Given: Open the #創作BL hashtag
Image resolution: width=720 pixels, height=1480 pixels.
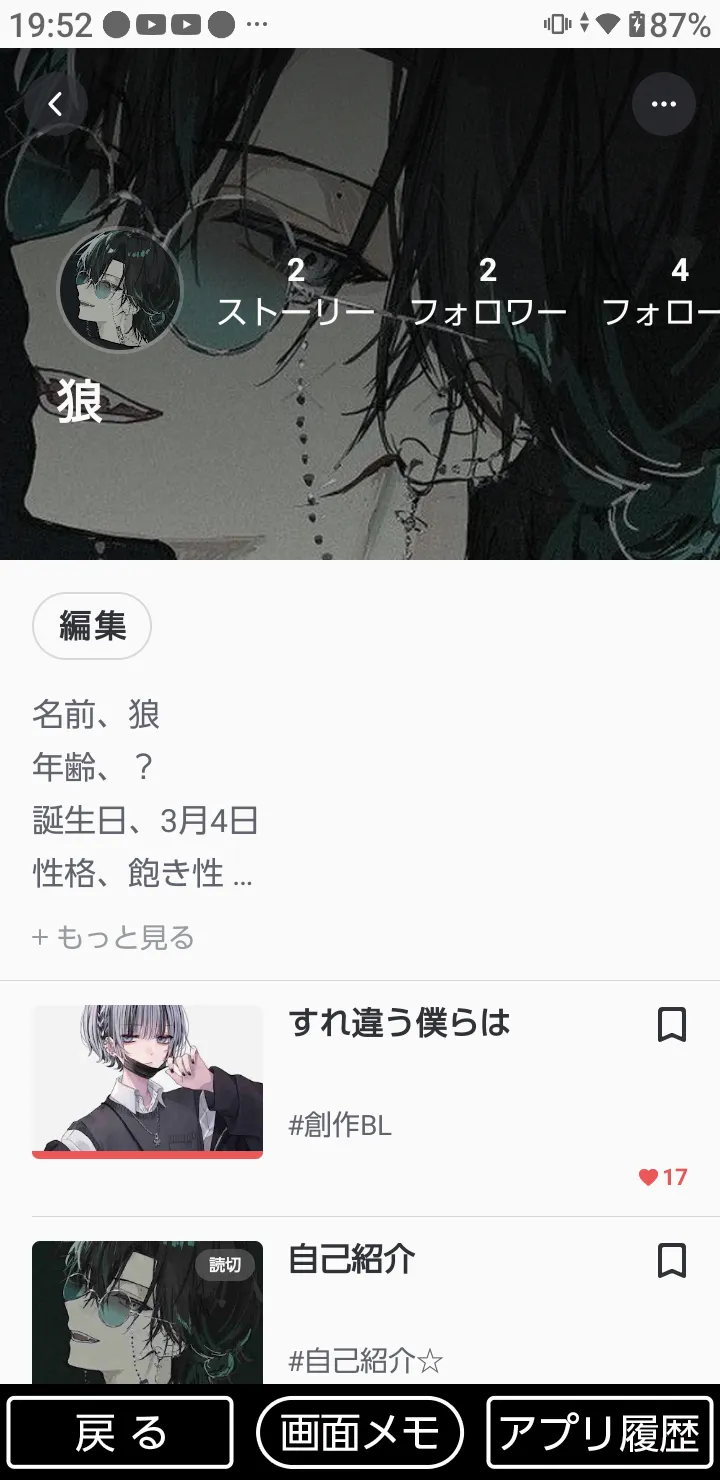Looking at the screenshot, I should pyautogui.click(x=340, y=1126).
